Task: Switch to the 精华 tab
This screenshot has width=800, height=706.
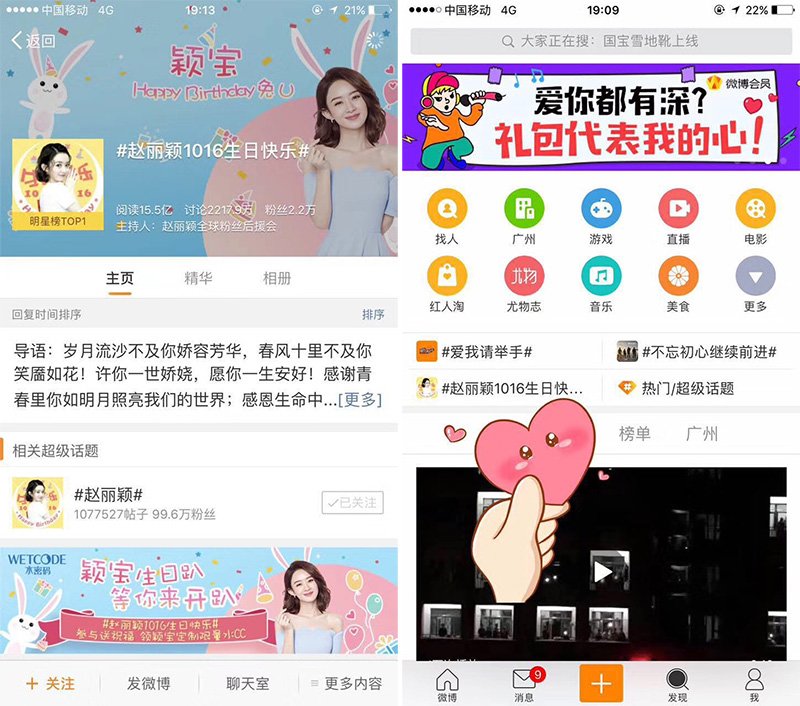Action: click(198, 278)
